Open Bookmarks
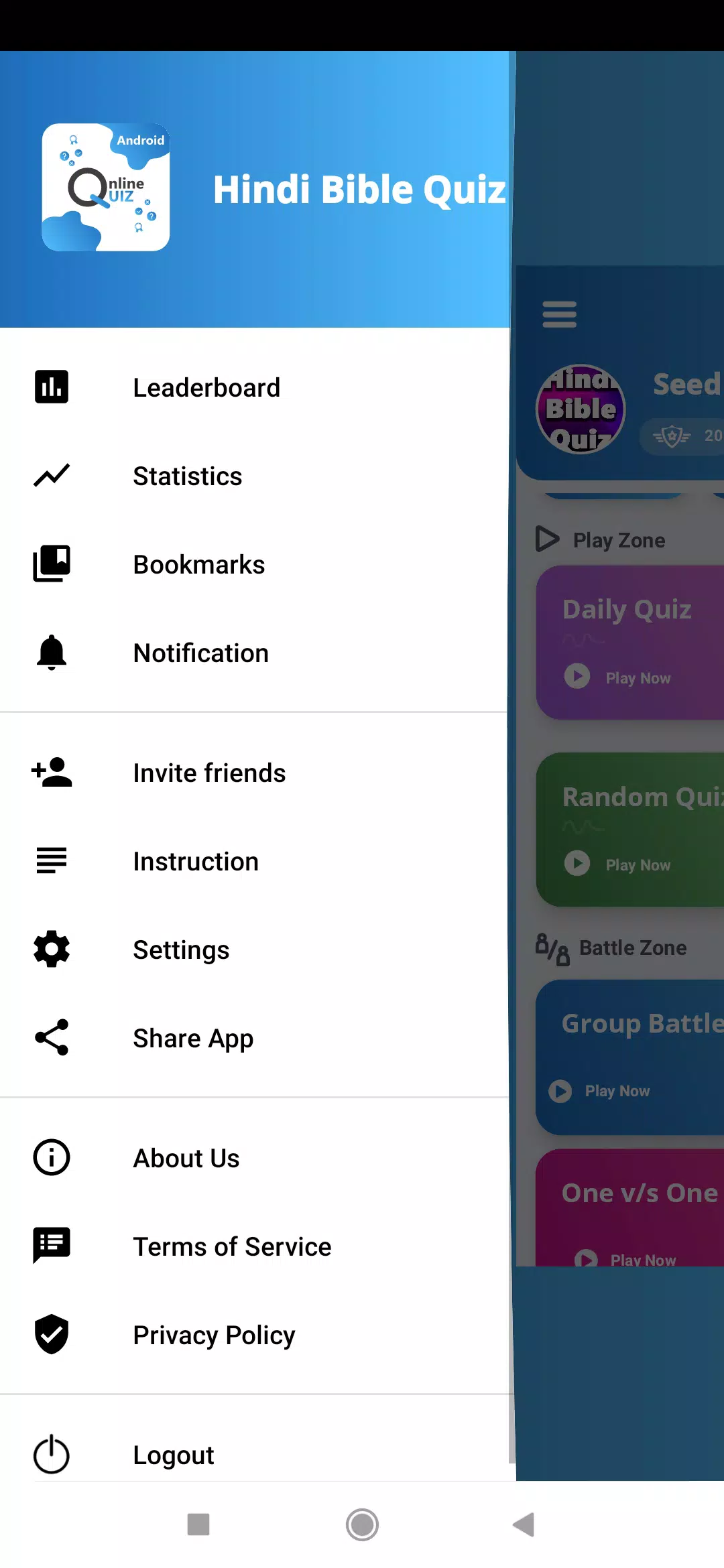This screenshot has height=1568, width=724. pyautogui.click(x=199, y=565)
